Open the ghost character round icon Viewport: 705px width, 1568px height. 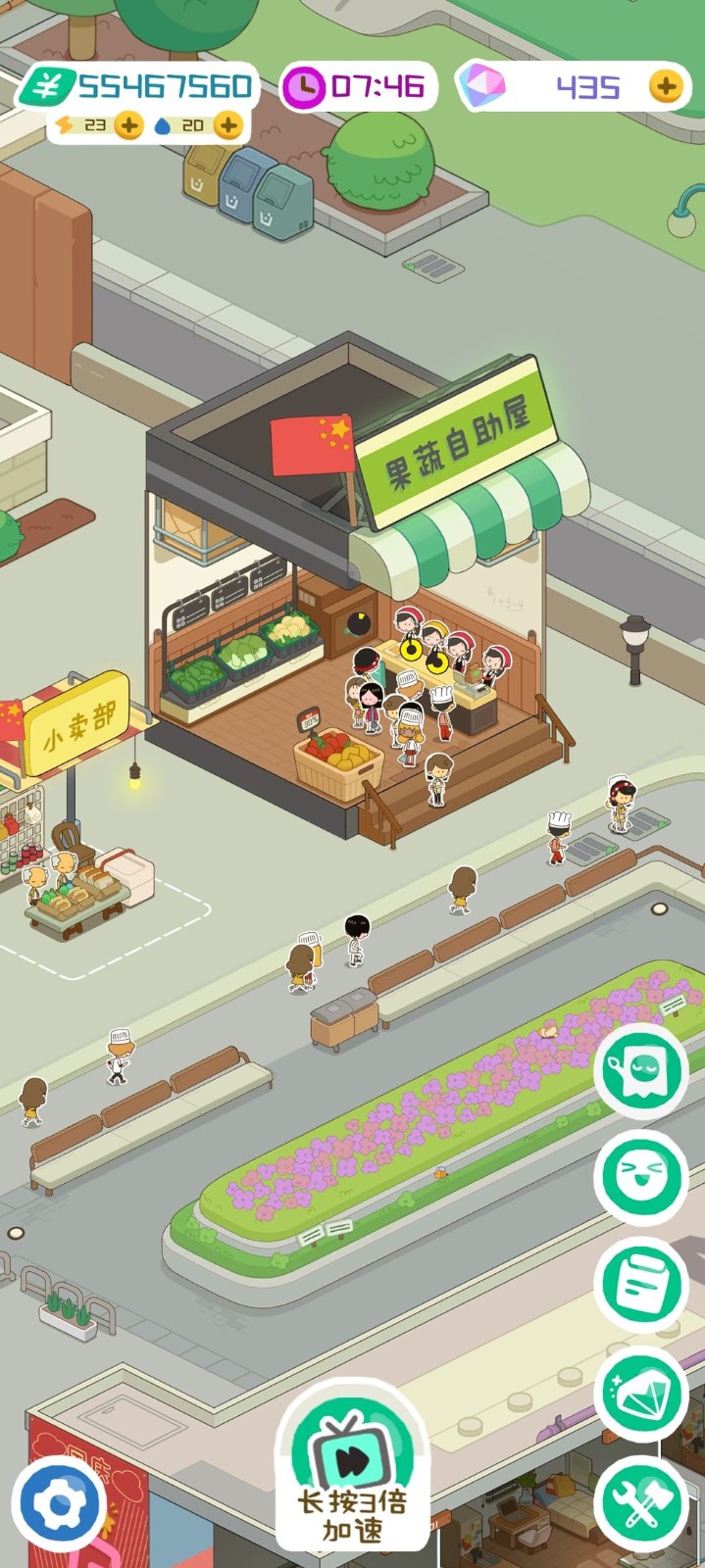[643, 1072]
